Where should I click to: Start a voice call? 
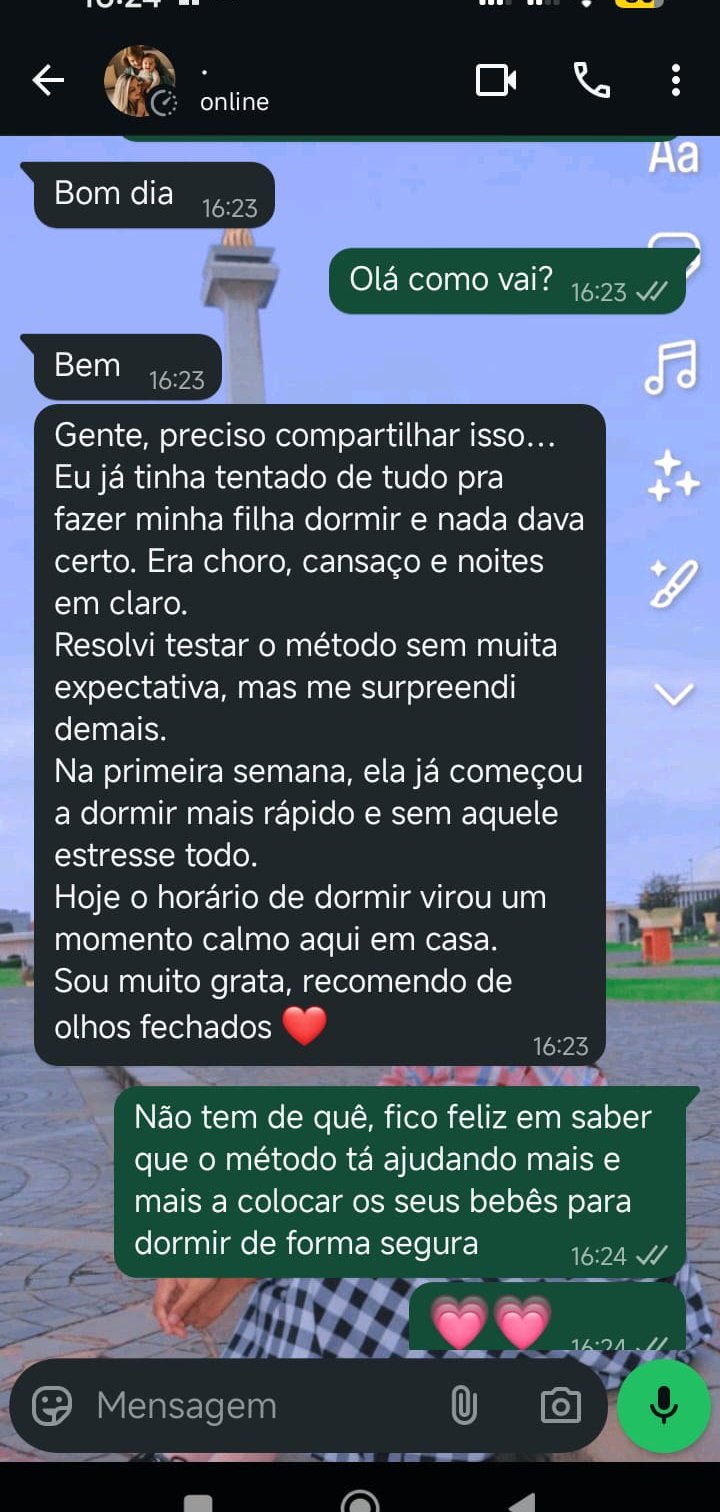click(x=591, y=81)
